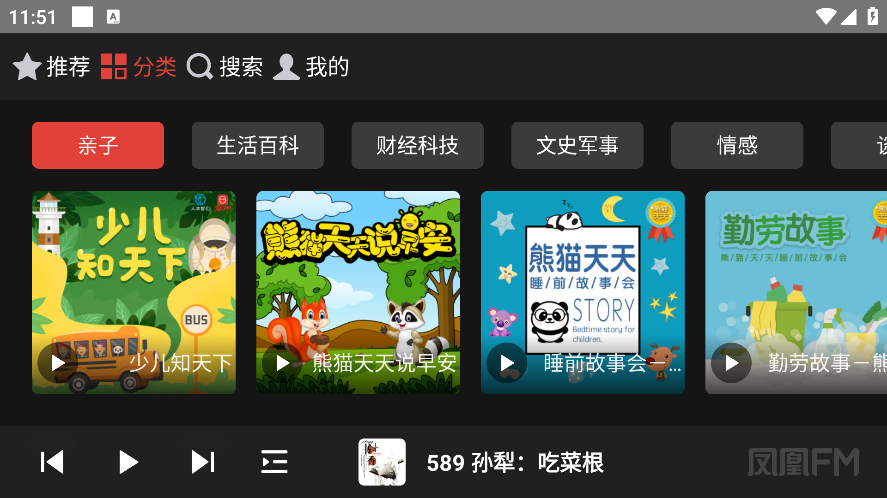Select the 生活百科 category chip
This screenshot has width=887, height=498.
point(258,145)
